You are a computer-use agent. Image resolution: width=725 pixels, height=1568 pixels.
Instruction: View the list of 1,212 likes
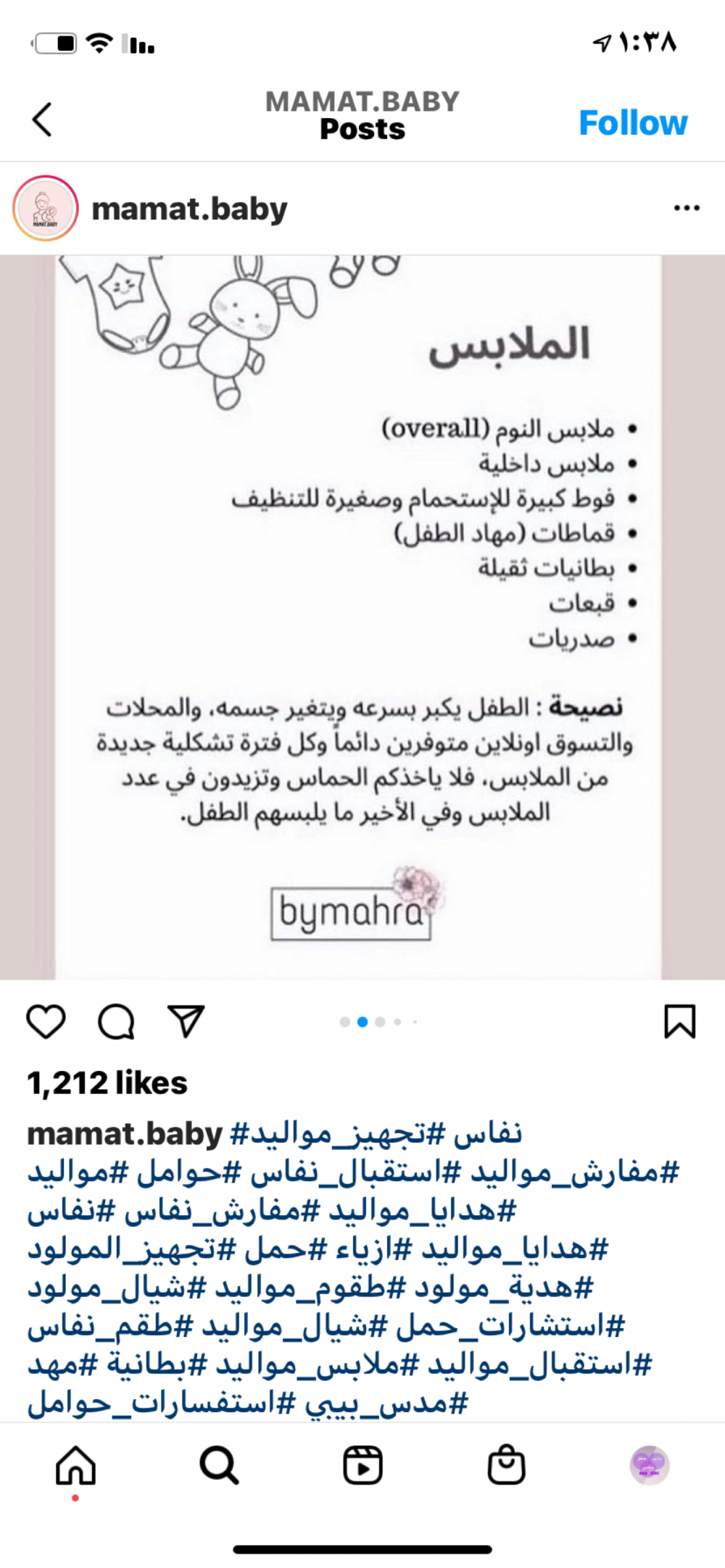point(107,1083)
